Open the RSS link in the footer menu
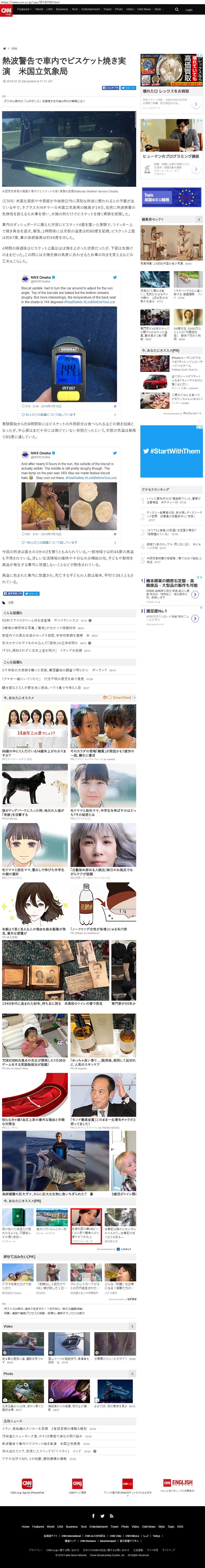Screen dimensions: 205x1568 (180, 1527)
